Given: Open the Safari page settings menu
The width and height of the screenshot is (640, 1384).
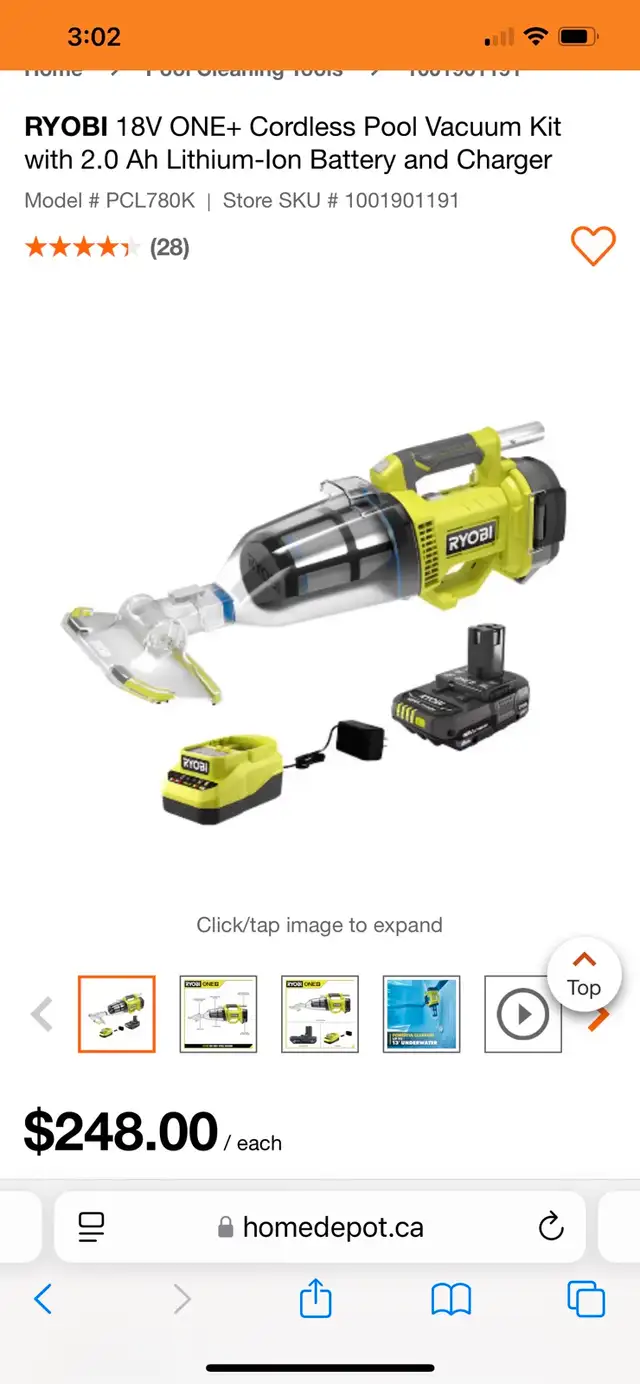Looking at the screenshot, I should (x=92, y=1226).
